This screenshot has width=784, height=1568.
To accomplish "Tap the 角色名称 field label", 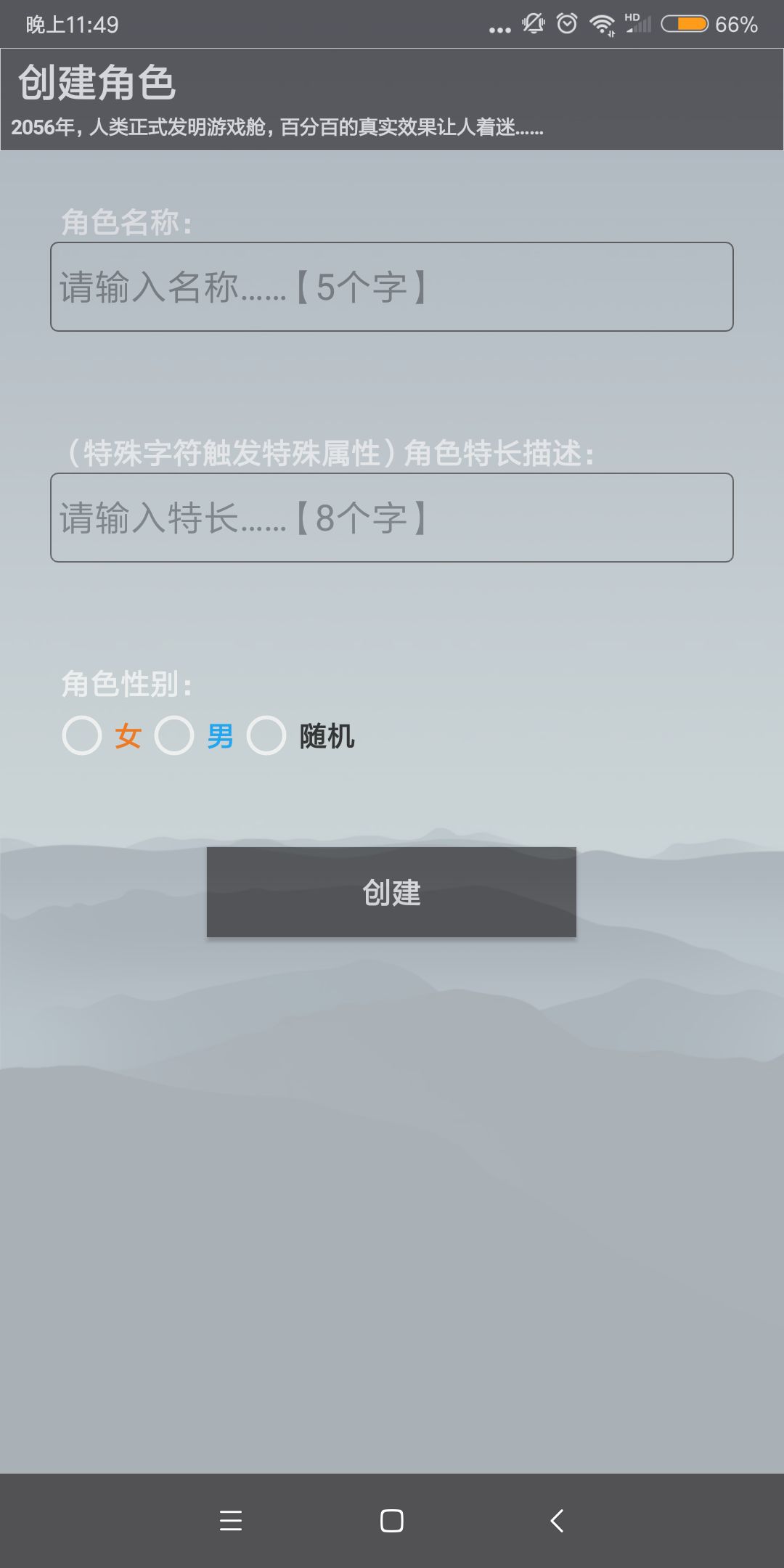I will click(127, 221).
